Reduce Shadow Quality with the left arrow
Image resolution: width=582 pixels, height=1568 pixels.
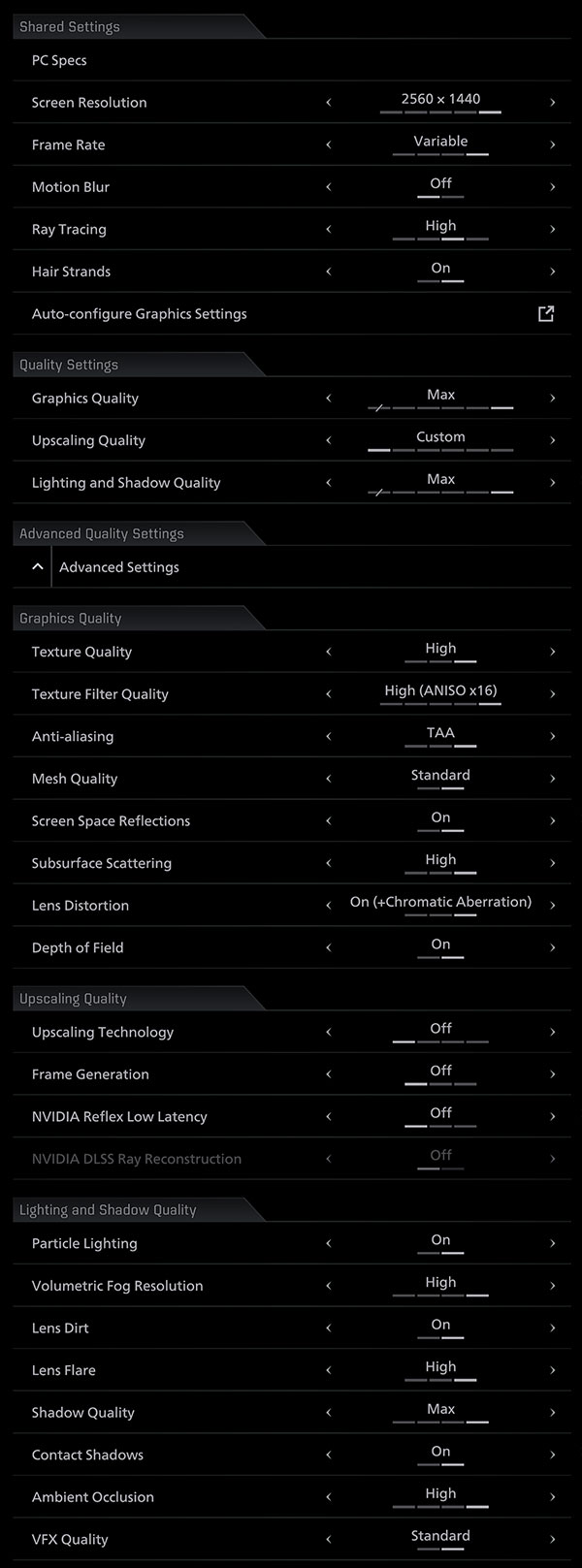tap(328, 1412)
